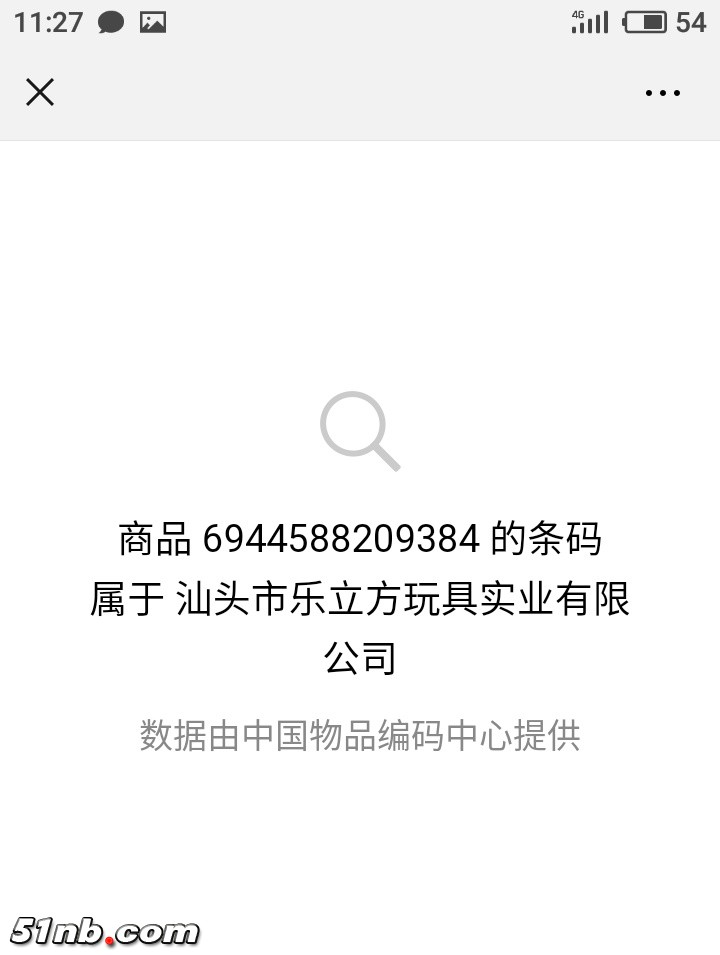The height and width of the screenshot is (955, 720).
Task: Tap the .com portion of the watermark
Action: (153, 929)
